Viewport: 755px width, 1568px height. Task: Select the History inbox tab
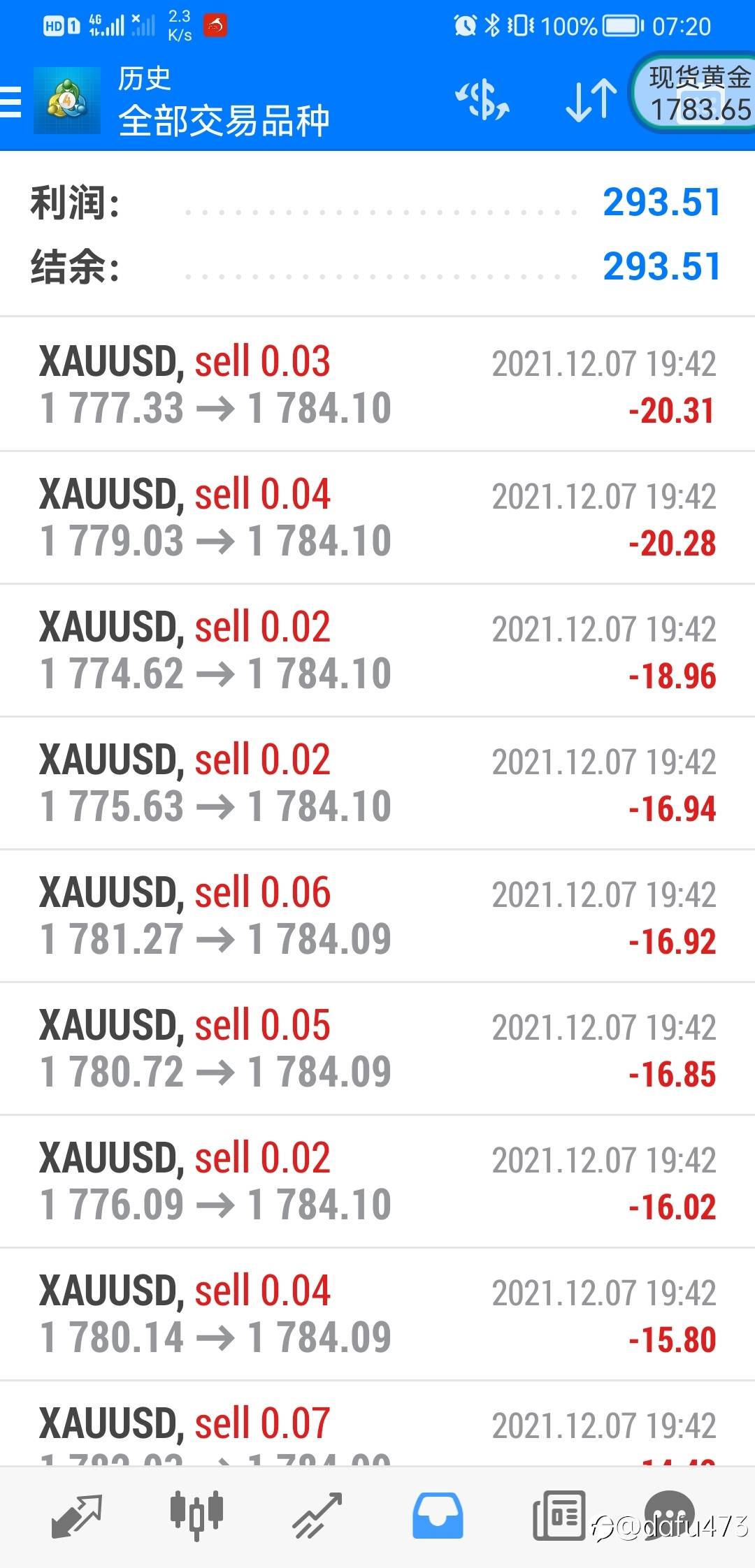point(438,1516)
